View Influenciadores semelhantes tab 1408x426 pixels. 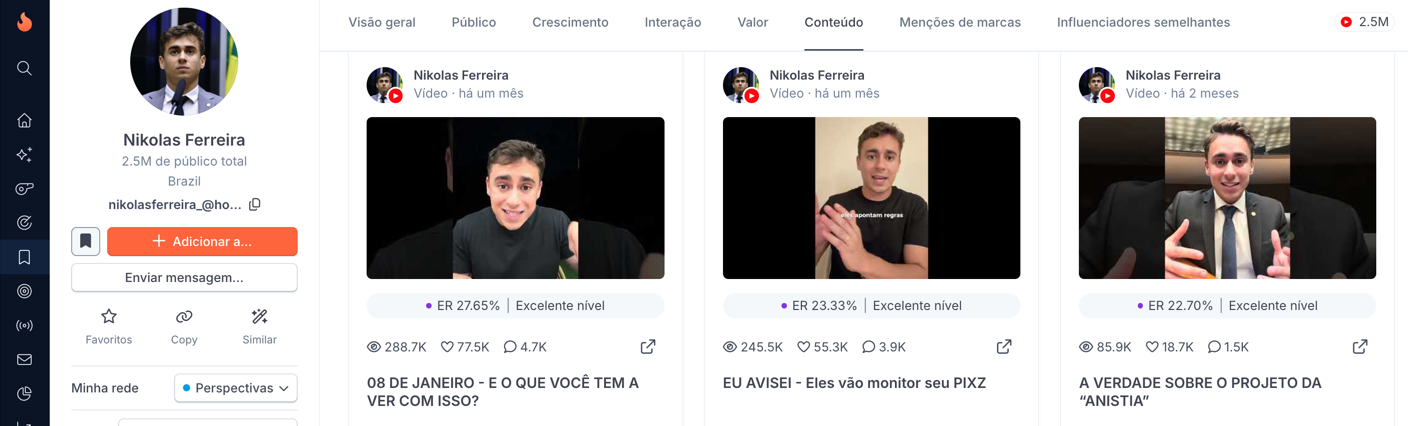(x=1143, y=22)
